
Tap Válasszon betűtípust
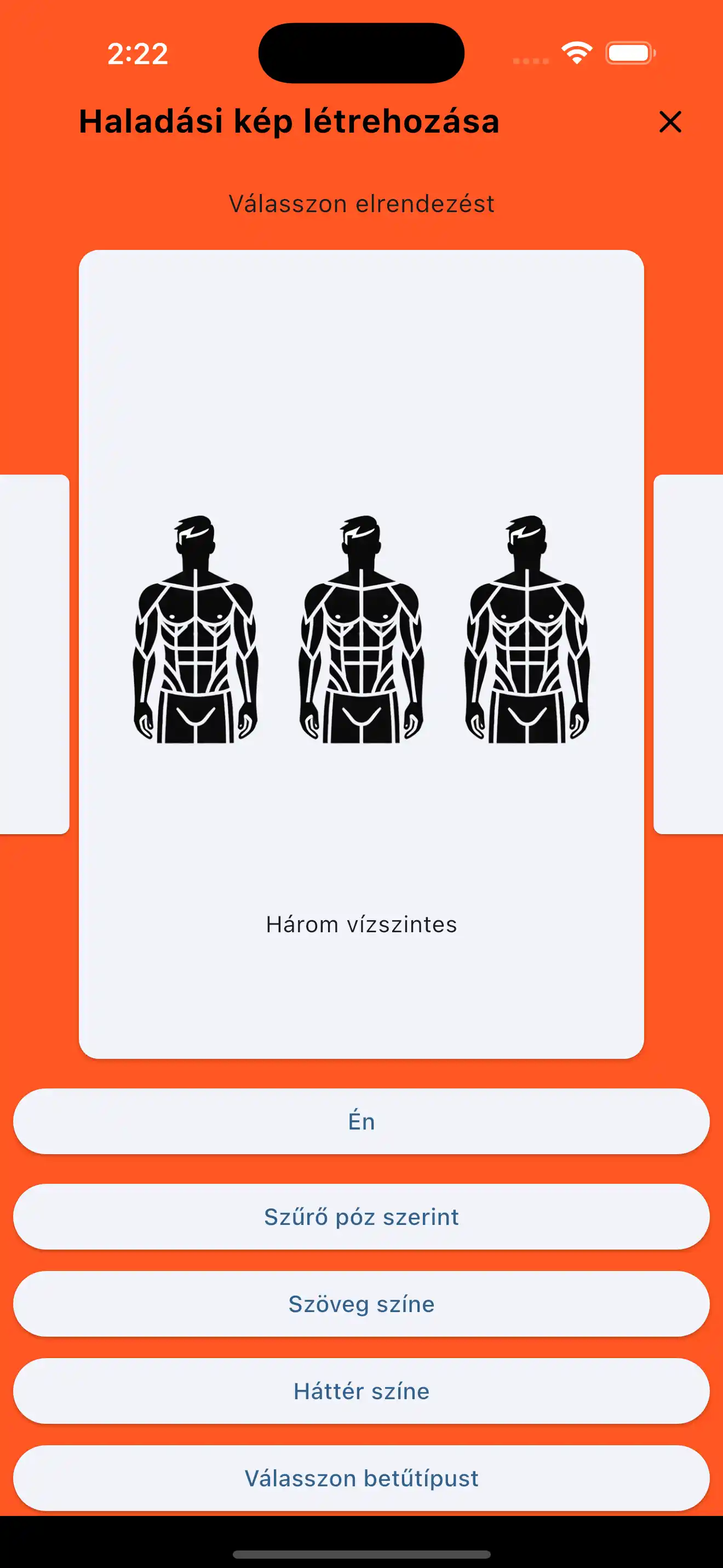click(x=361, y=1478)
